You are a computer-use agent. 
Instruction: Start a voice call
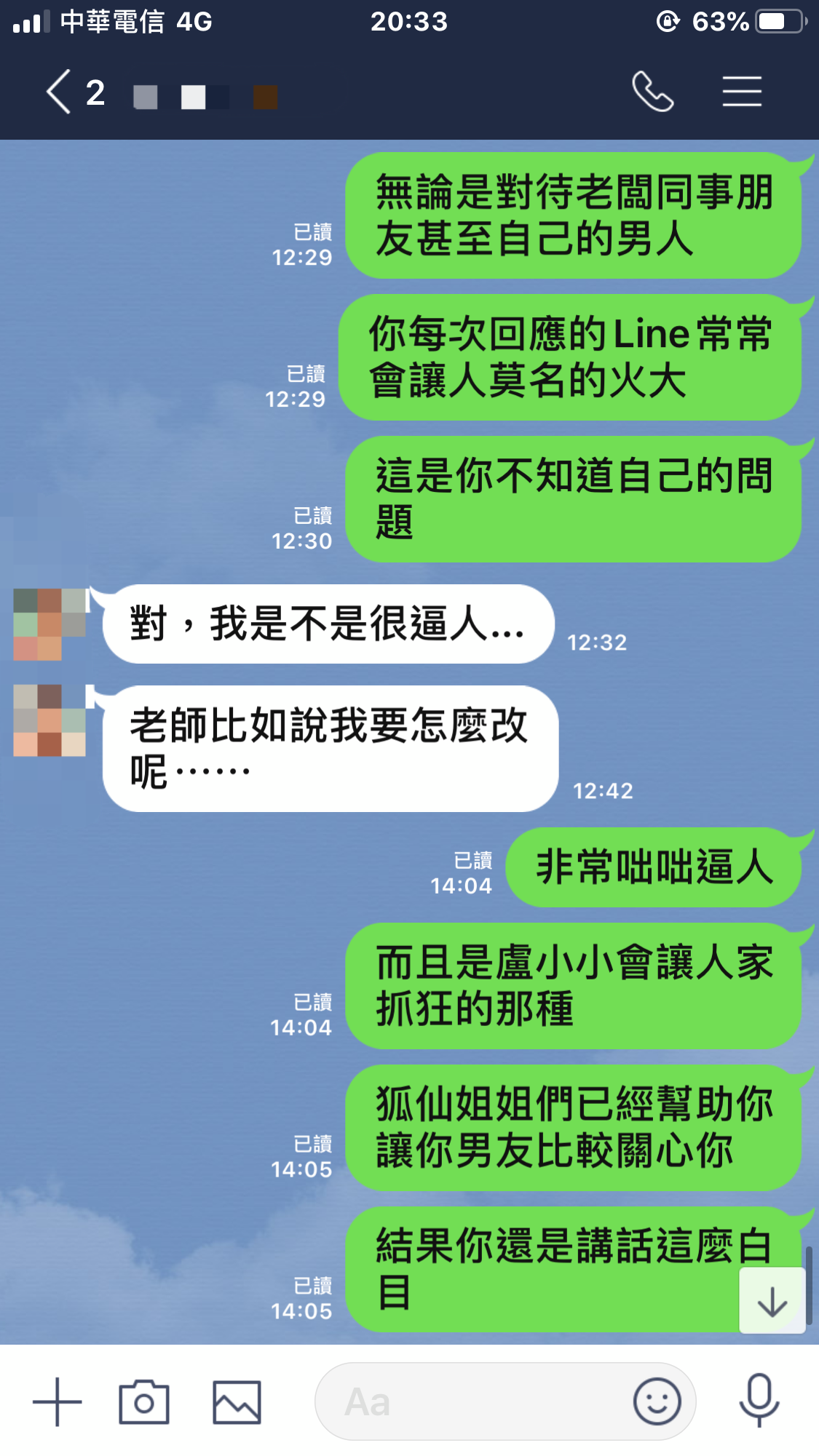652,92
